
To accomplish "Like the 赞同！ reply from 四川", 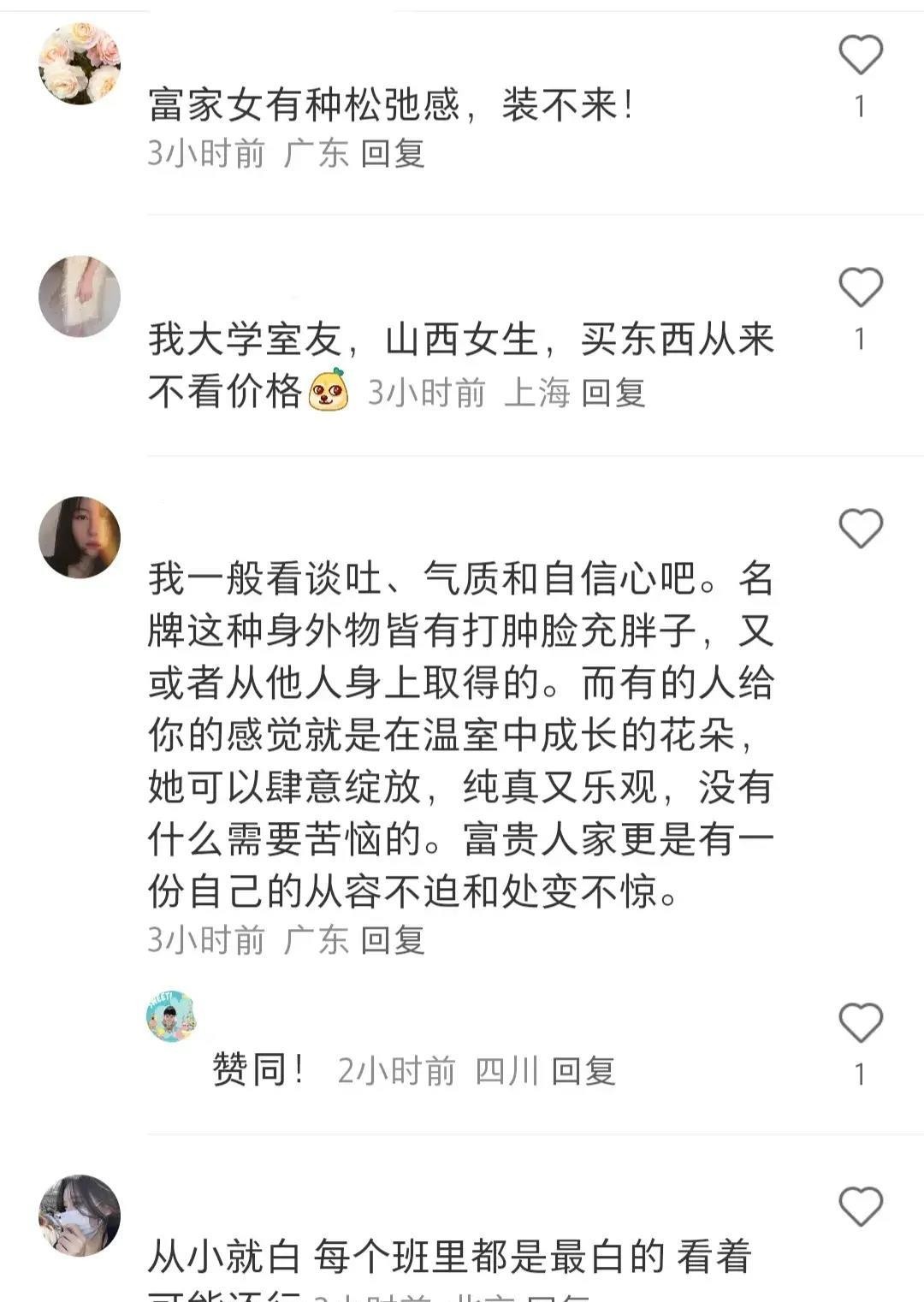I will [860, 1023].
